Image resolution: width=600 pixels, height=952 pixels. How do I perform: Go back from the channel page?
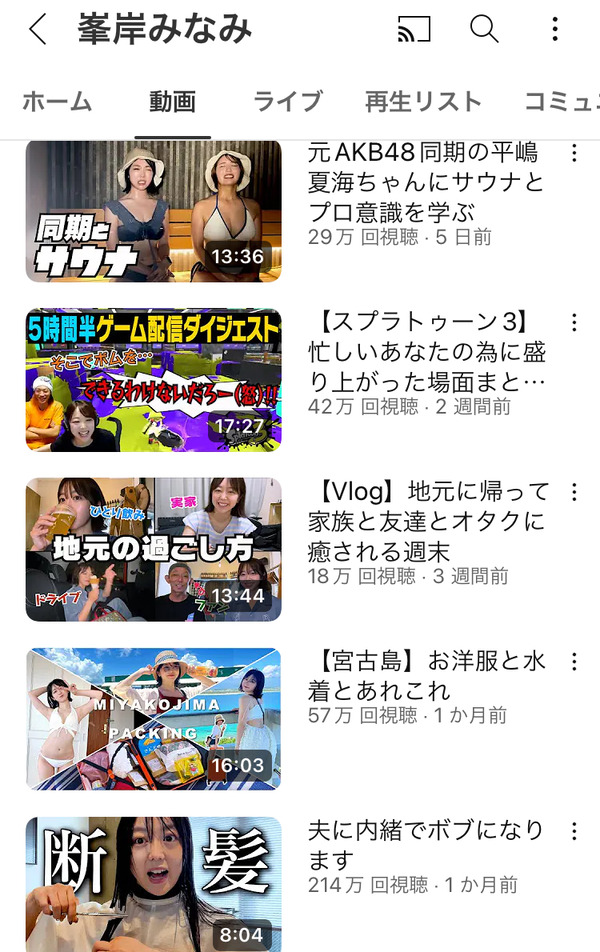click(x=38, y=30)
